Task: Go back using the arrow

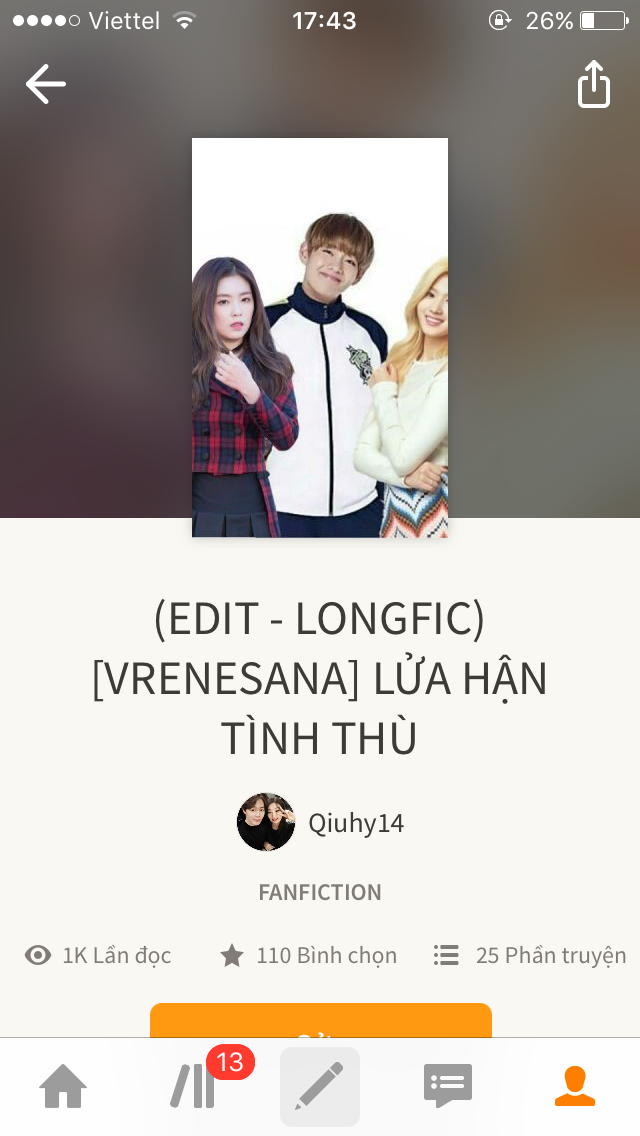Action: pos(46,84)
